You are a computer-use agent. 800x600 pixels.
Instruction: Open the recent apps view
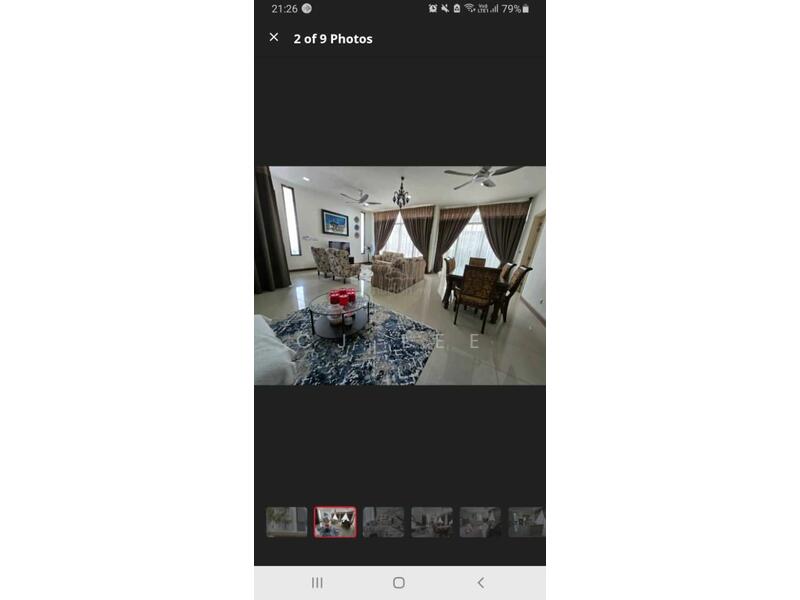[317, 583]
